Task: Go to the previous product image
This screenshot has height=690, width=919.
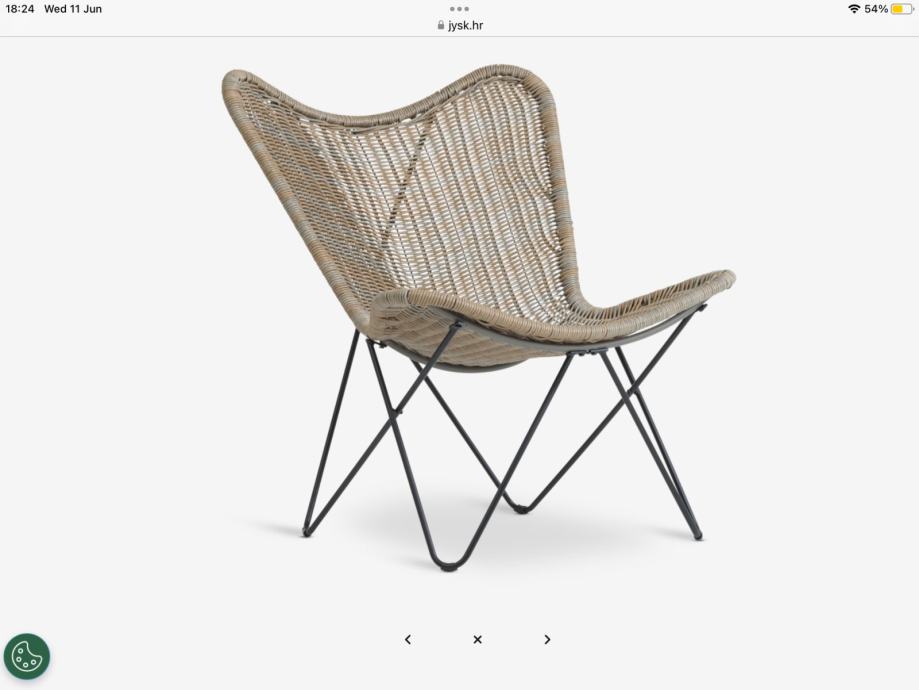Action: tap(408, 640)
